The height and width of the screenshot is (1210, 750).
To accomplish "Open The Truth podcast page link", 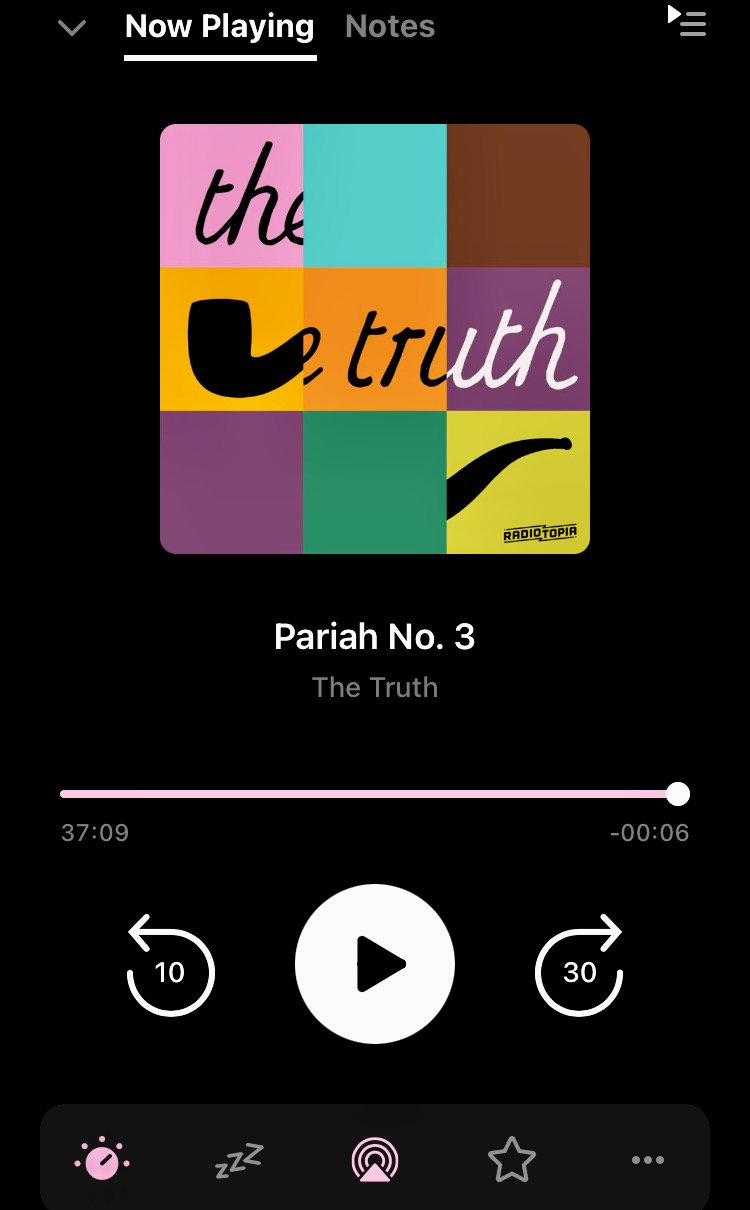I will 375,687.
